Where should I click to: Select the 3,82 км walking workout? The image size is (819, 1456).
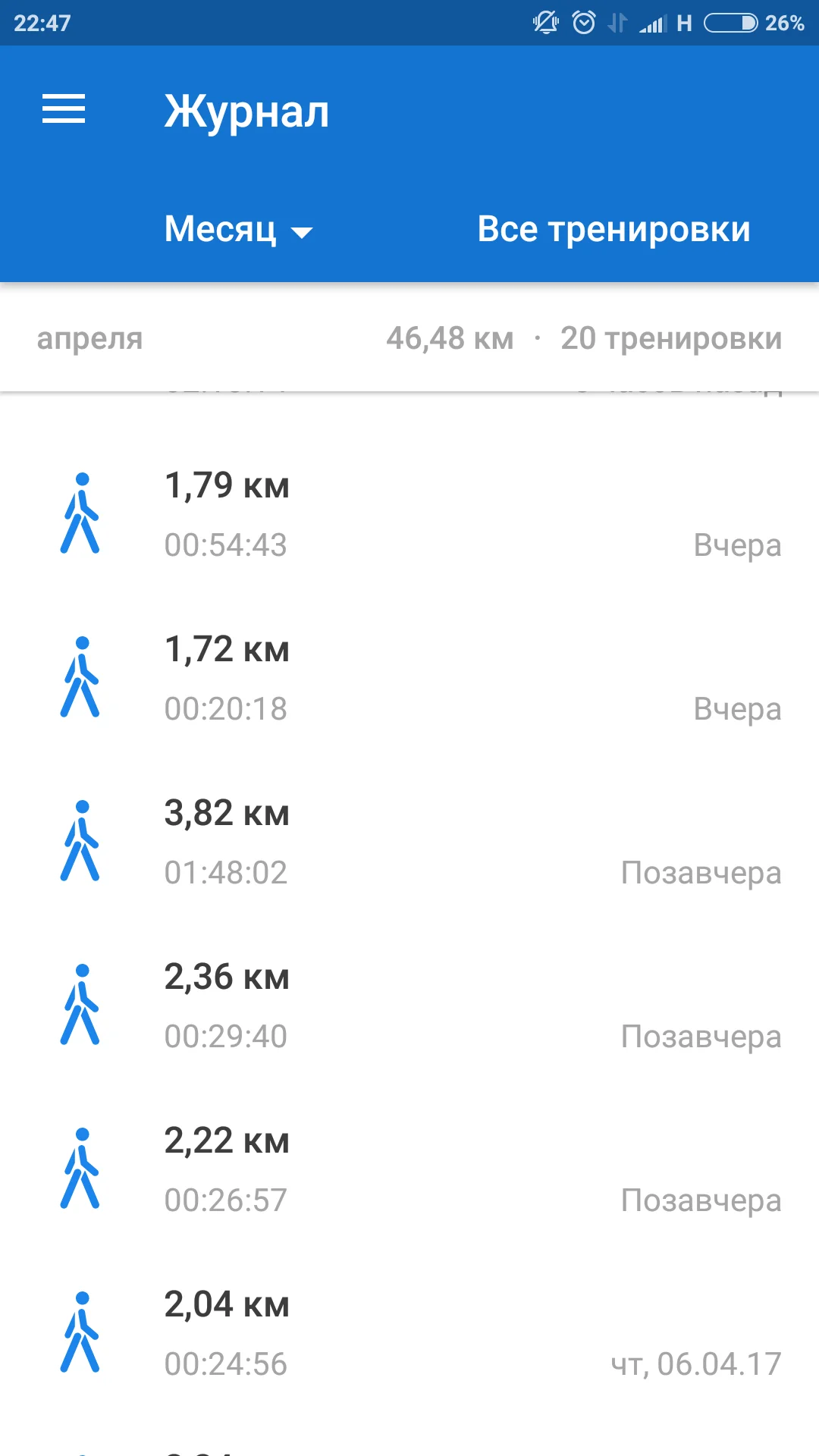409,842
